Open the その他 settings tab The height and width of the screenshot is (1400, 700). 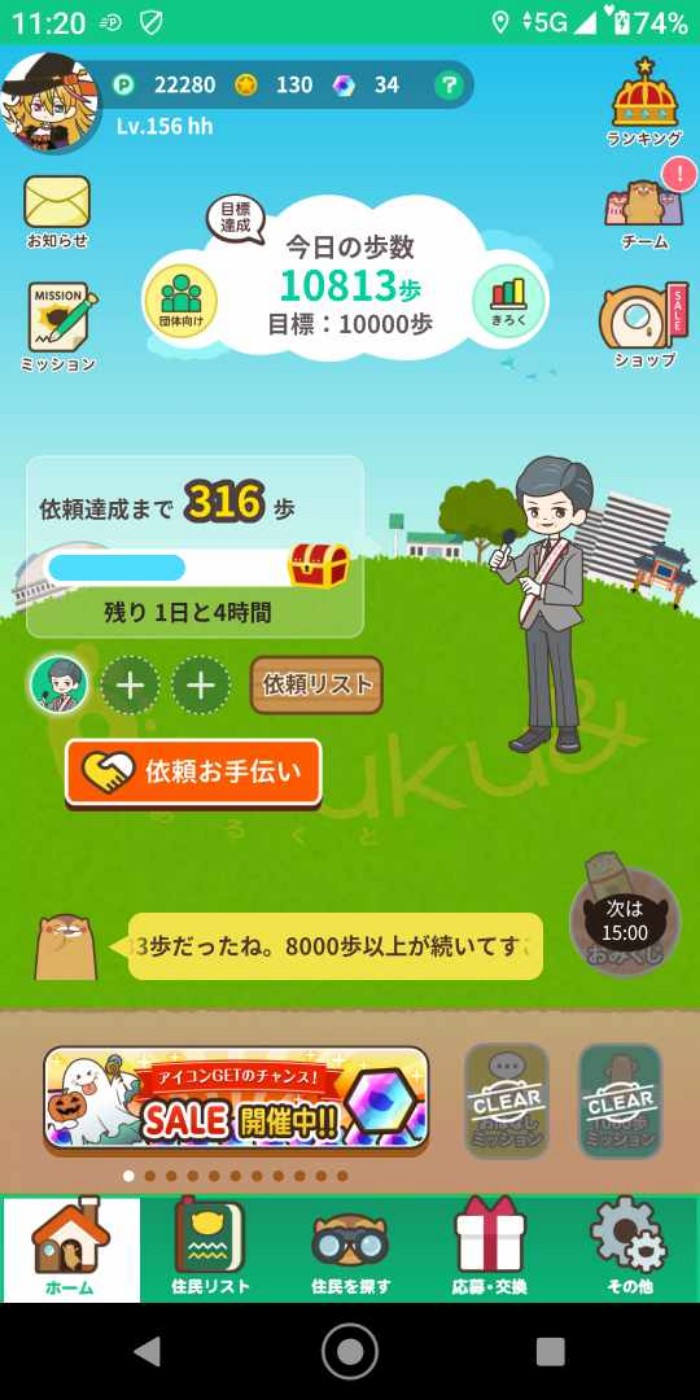point(629,1248)
